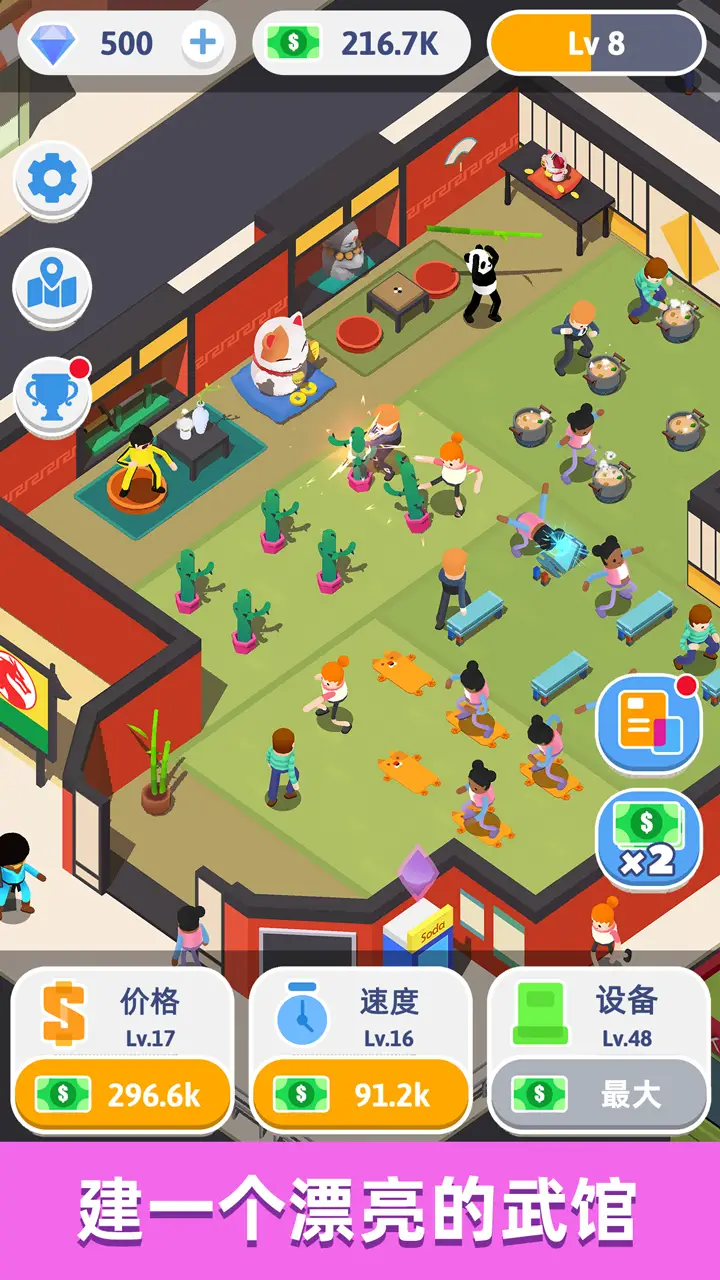Tap the 设备 最大 upgrade button
This screenshot has height=1280, width=720.
click(x=598, y=1094)
